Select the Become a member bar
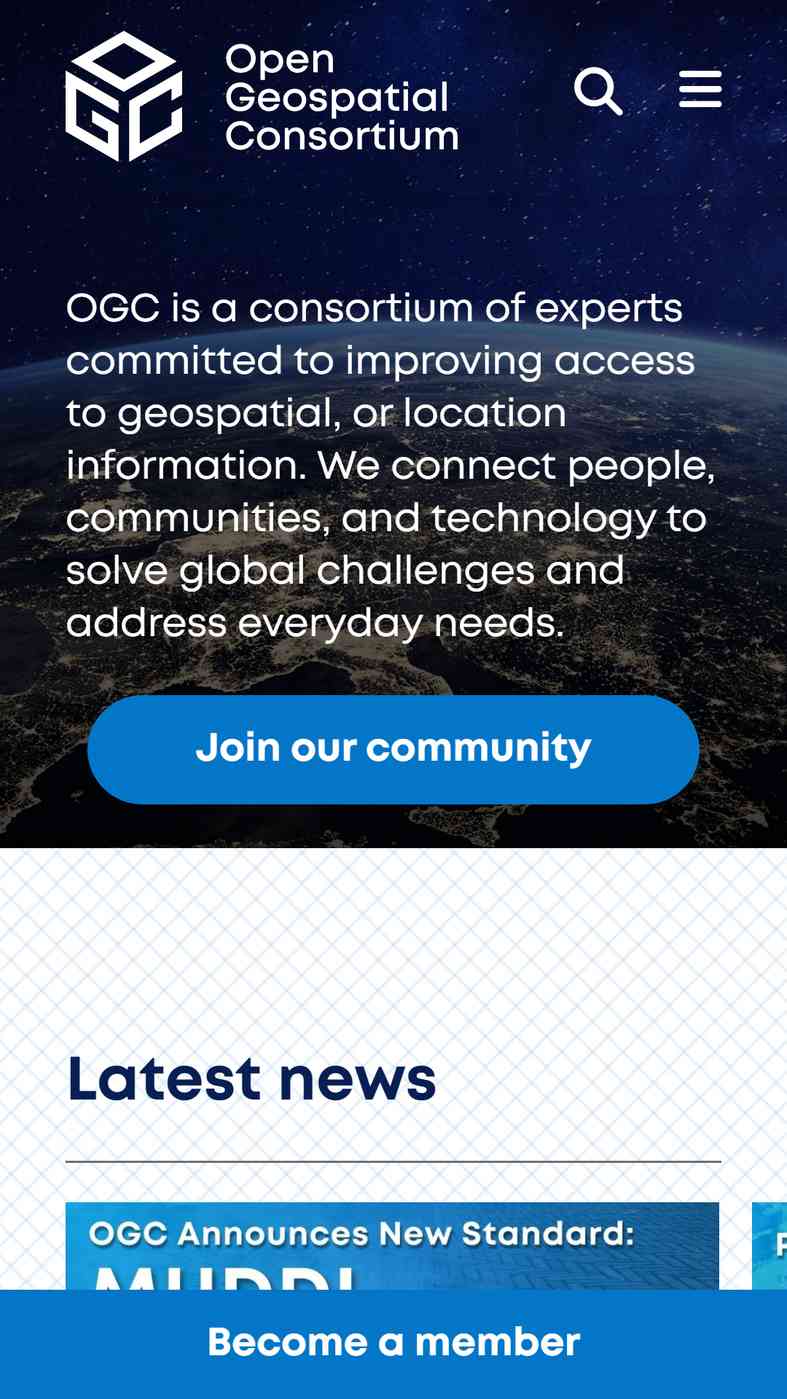Viewport: 787px width, 1399px height. coord(393,1343)
